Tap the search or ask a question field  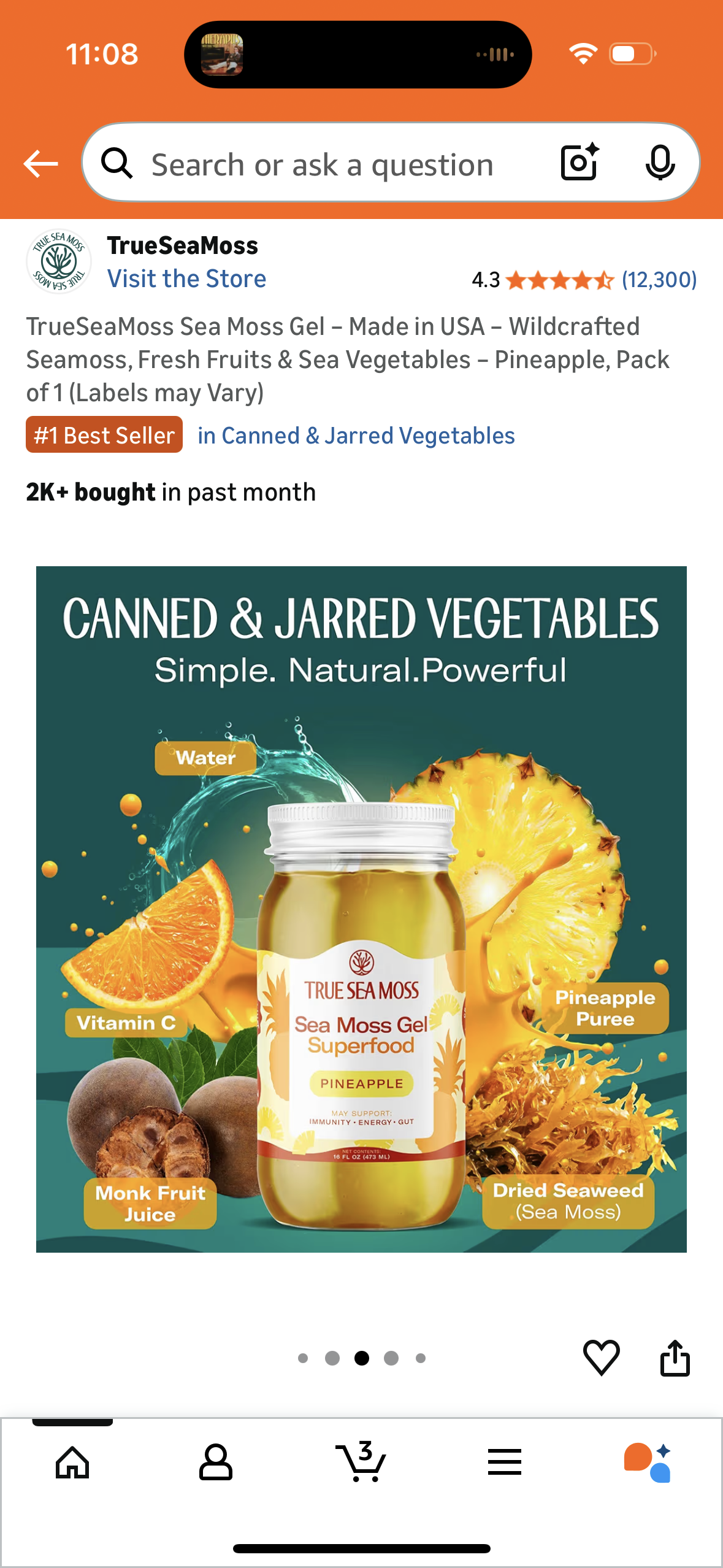(322, 164)
